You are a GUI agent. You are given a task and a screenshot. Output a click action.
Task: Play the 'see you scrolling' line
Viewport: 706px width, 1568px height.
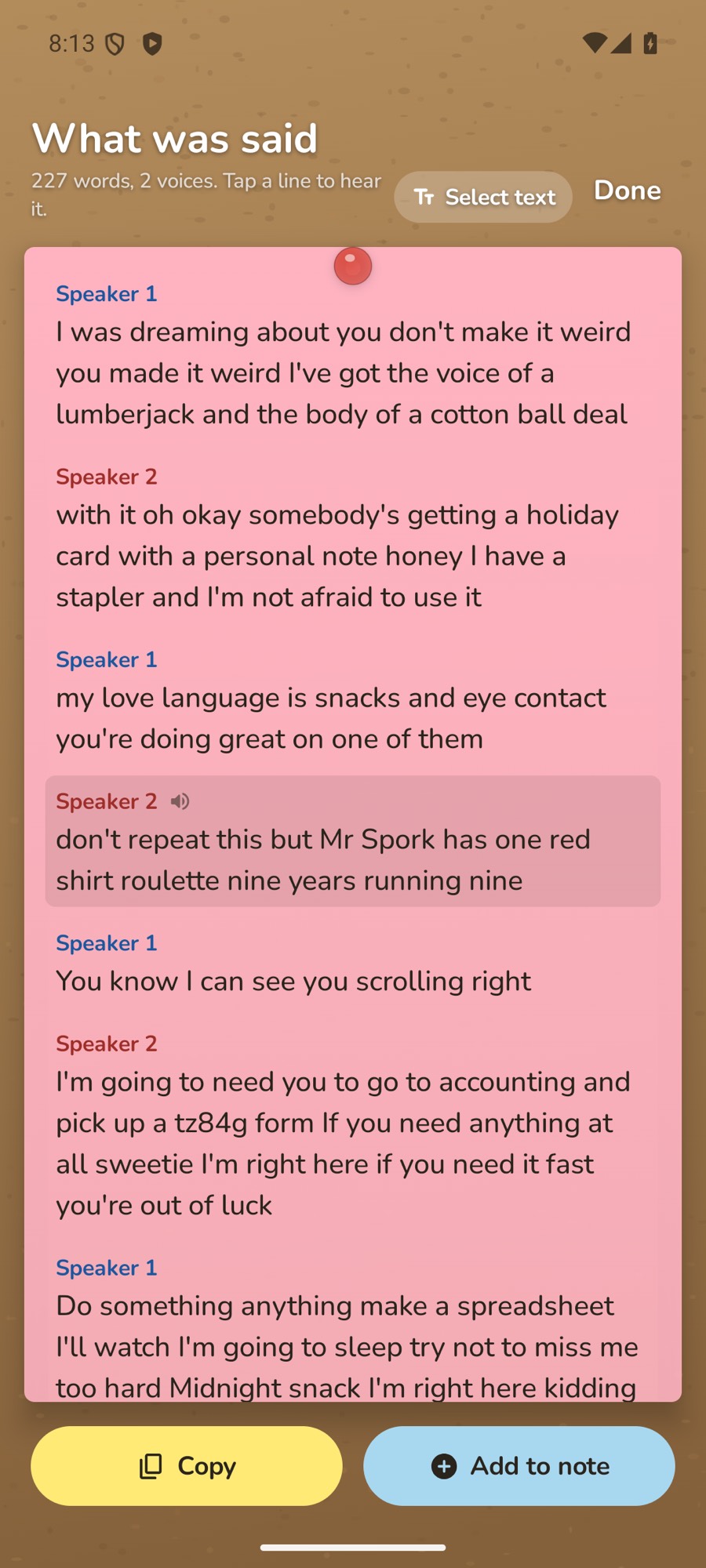[x=353, y=962]
